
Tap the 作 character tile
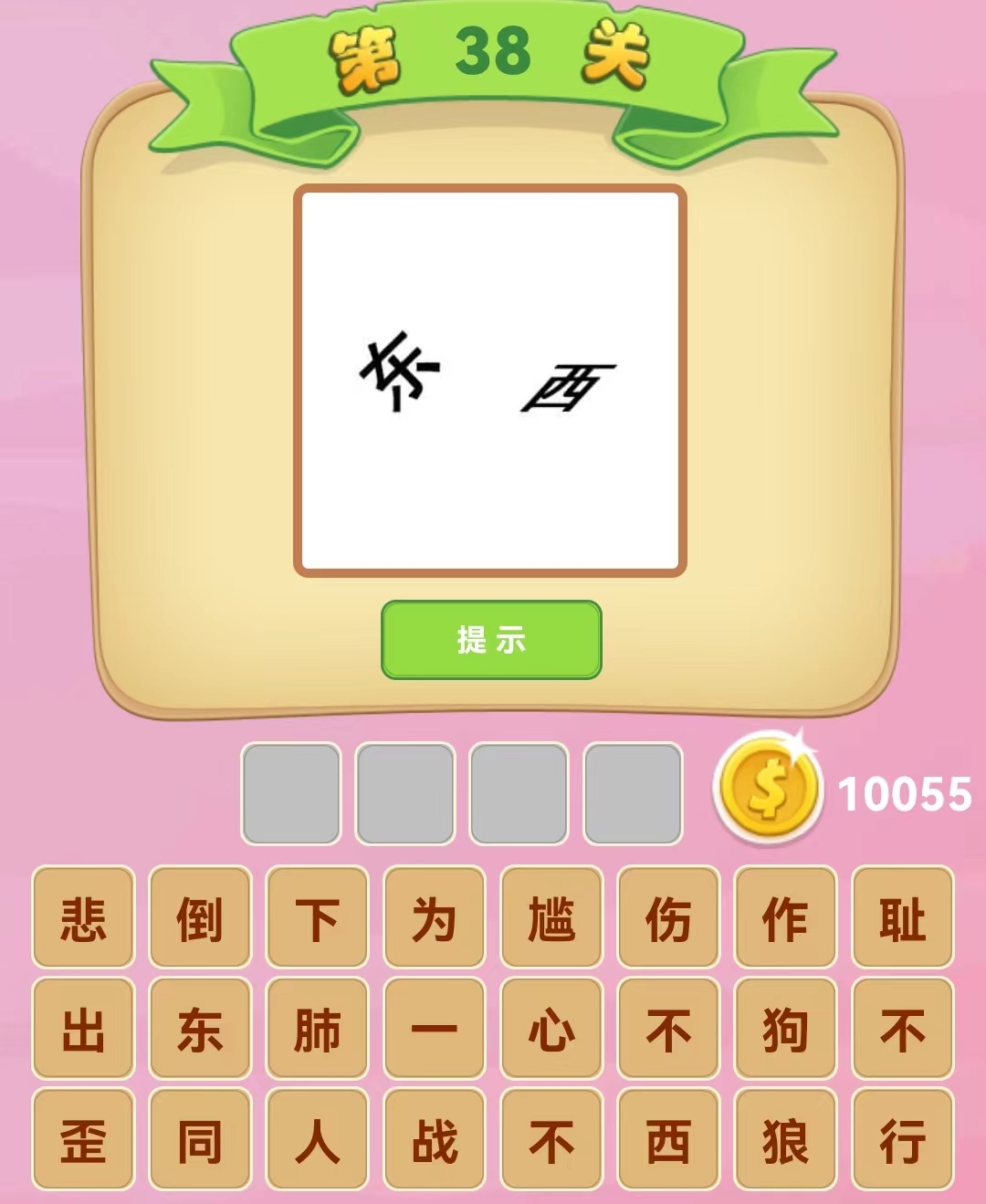tap(785, 917)
